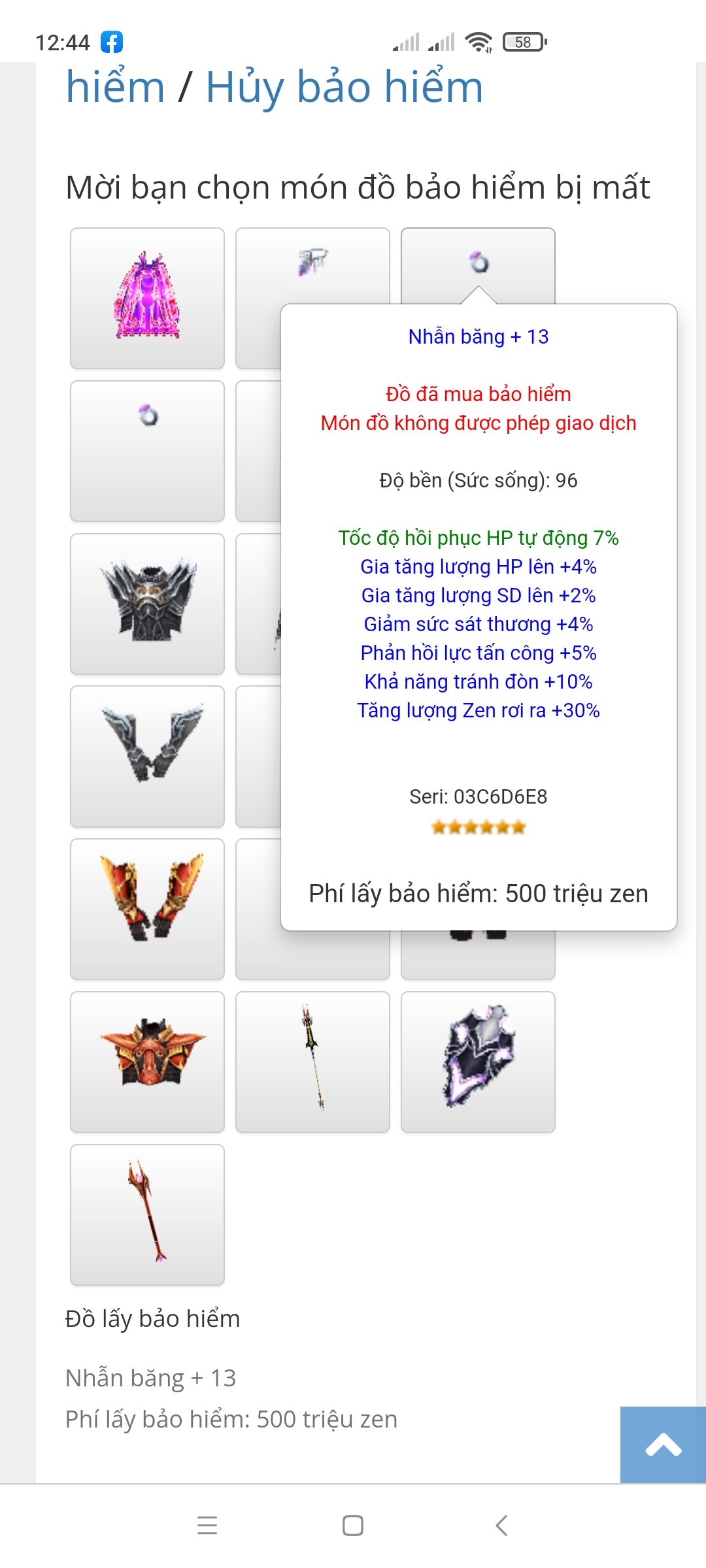Jump to the top with the arrow button
The image size is (706, 1568).
(663, 1445)
